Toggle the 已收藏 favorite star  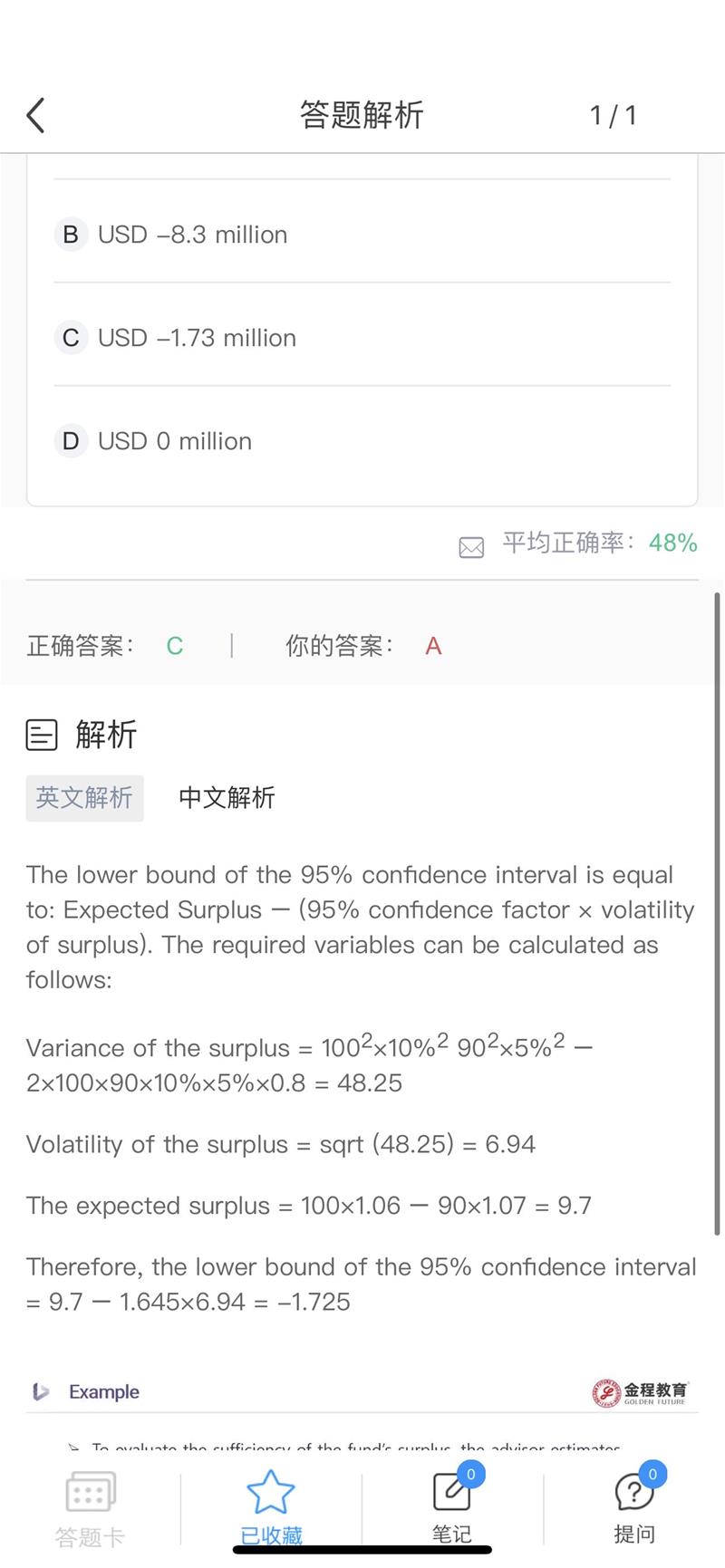[x=271, y=1507]
